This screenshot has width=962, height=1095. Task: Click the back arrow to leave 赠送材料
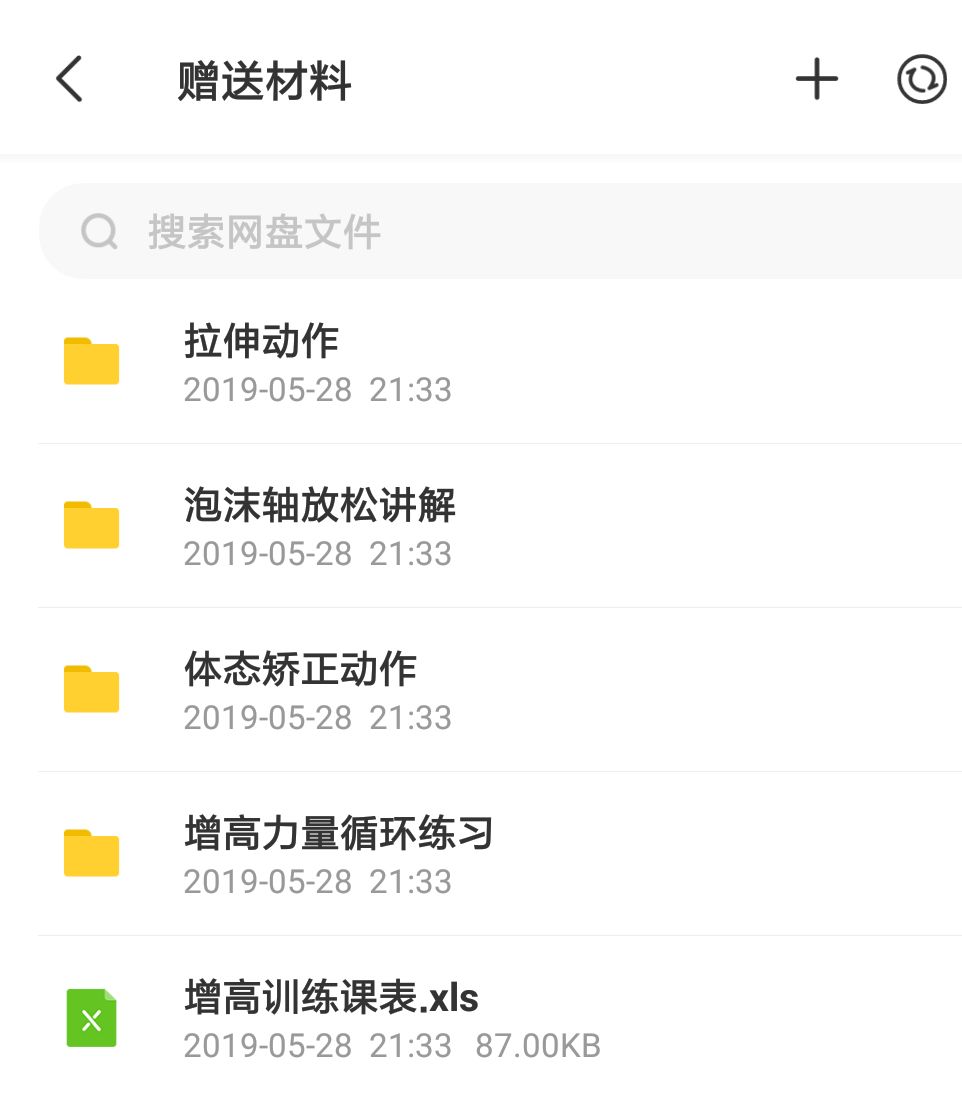pos(69,78)
